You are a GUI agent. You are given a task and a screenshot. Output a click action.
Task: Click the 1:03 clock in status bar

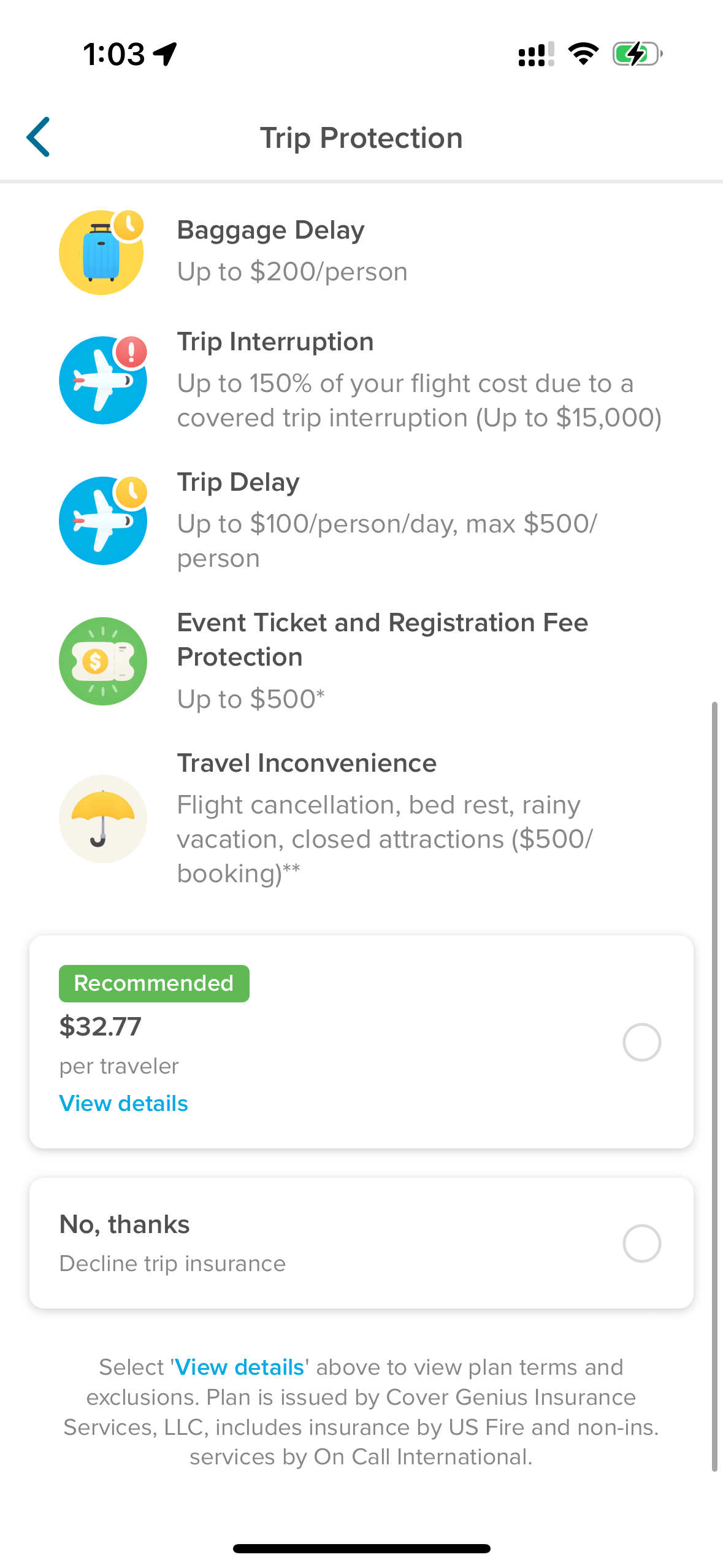click(x=113, y=54)
